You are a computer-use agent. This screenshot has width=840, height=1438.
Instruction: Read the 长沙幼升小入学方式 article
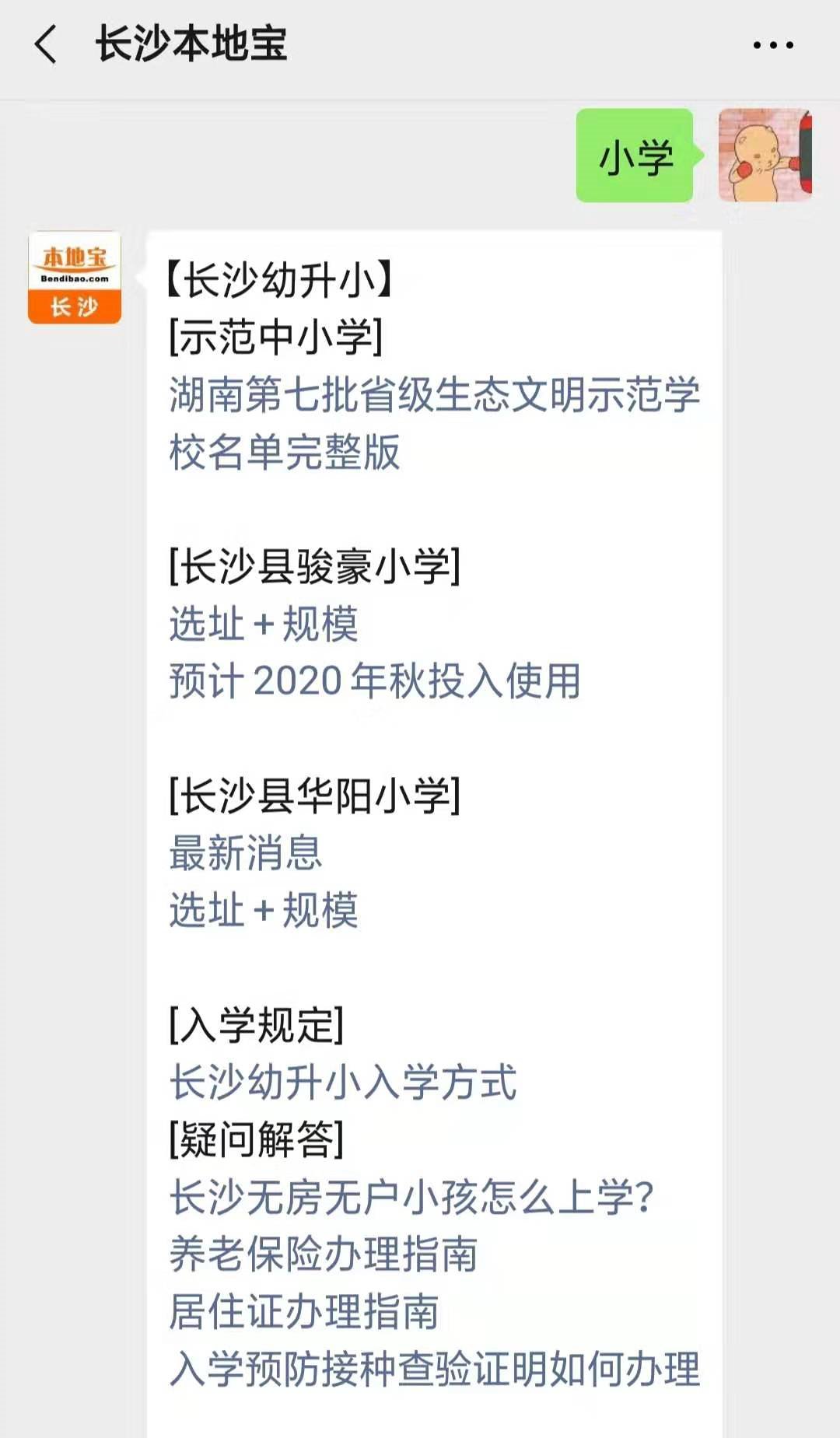tap(343, 1082)
